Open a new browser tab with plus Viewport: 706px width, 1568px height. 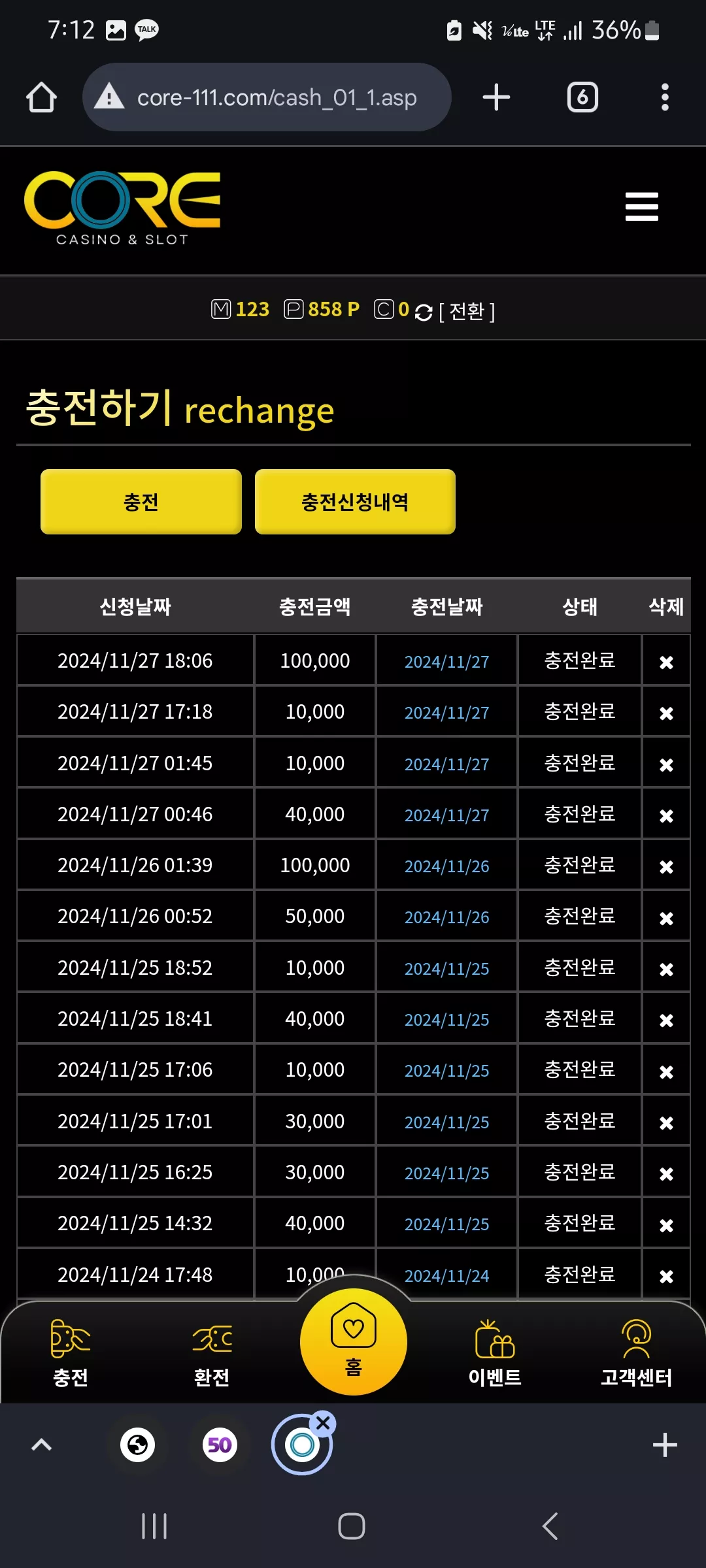click(x=496, y=97)
